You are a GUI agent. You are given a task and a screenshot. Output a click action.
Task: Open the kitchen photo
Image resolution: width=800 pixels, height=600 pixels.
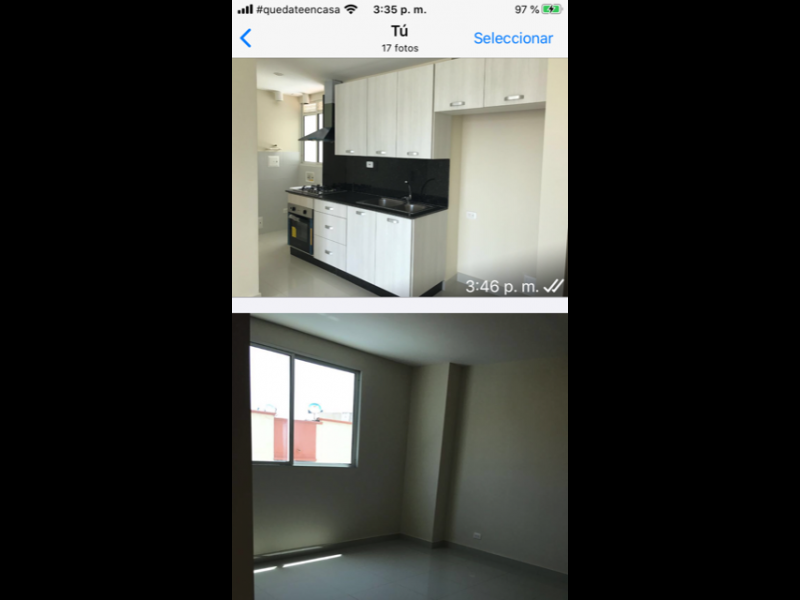(400, 177)
